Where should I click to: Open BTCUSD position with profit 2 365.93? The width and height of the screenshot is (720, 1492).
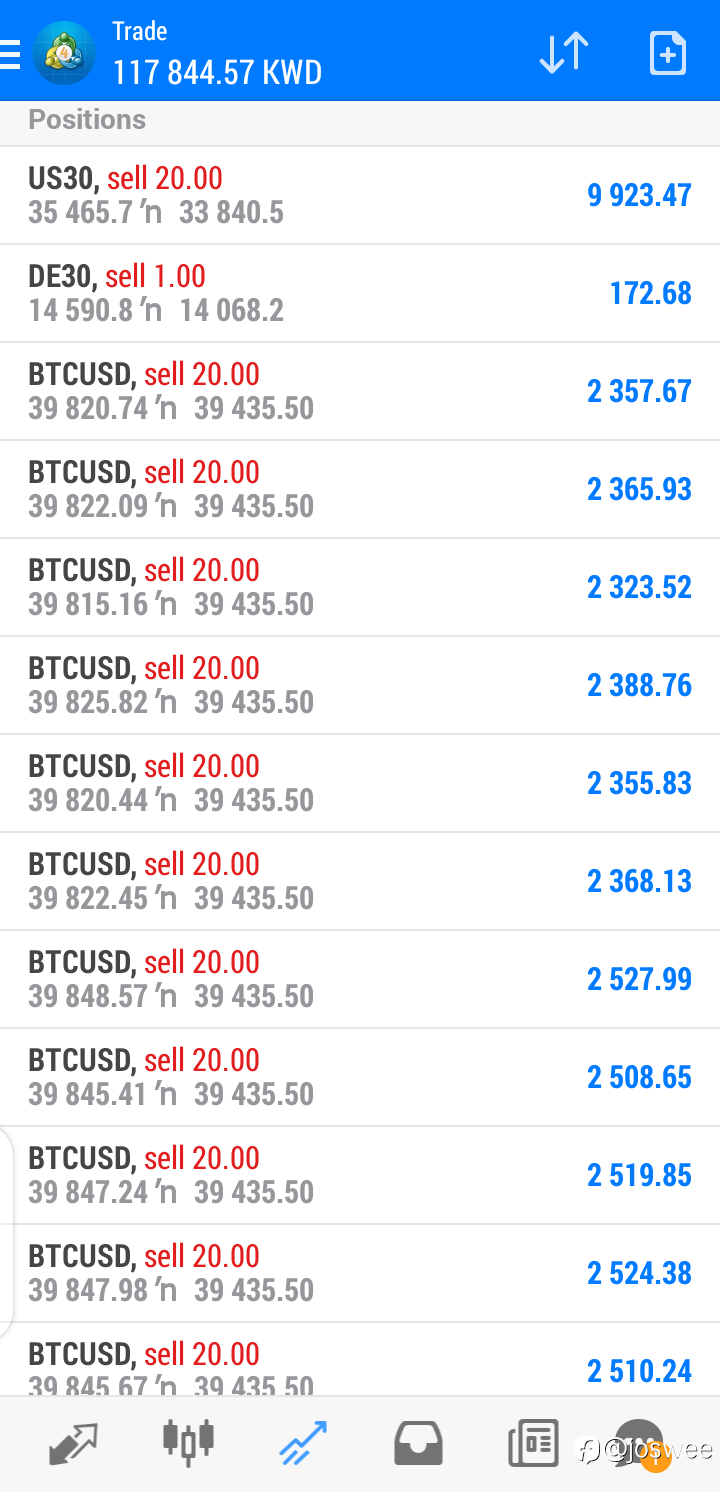[360, 489]
